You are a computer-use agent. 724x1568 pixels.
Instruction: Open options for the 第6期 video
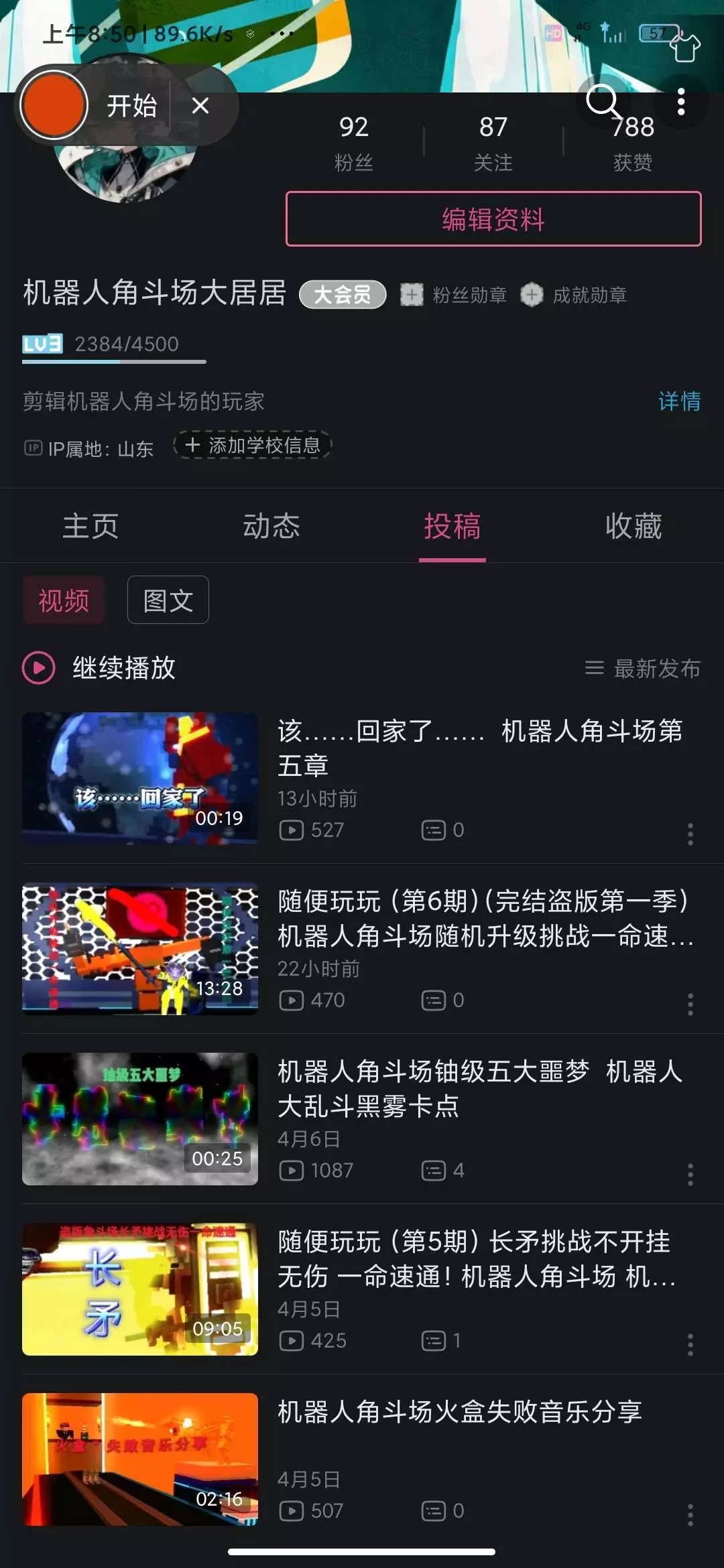point(690,1004)
